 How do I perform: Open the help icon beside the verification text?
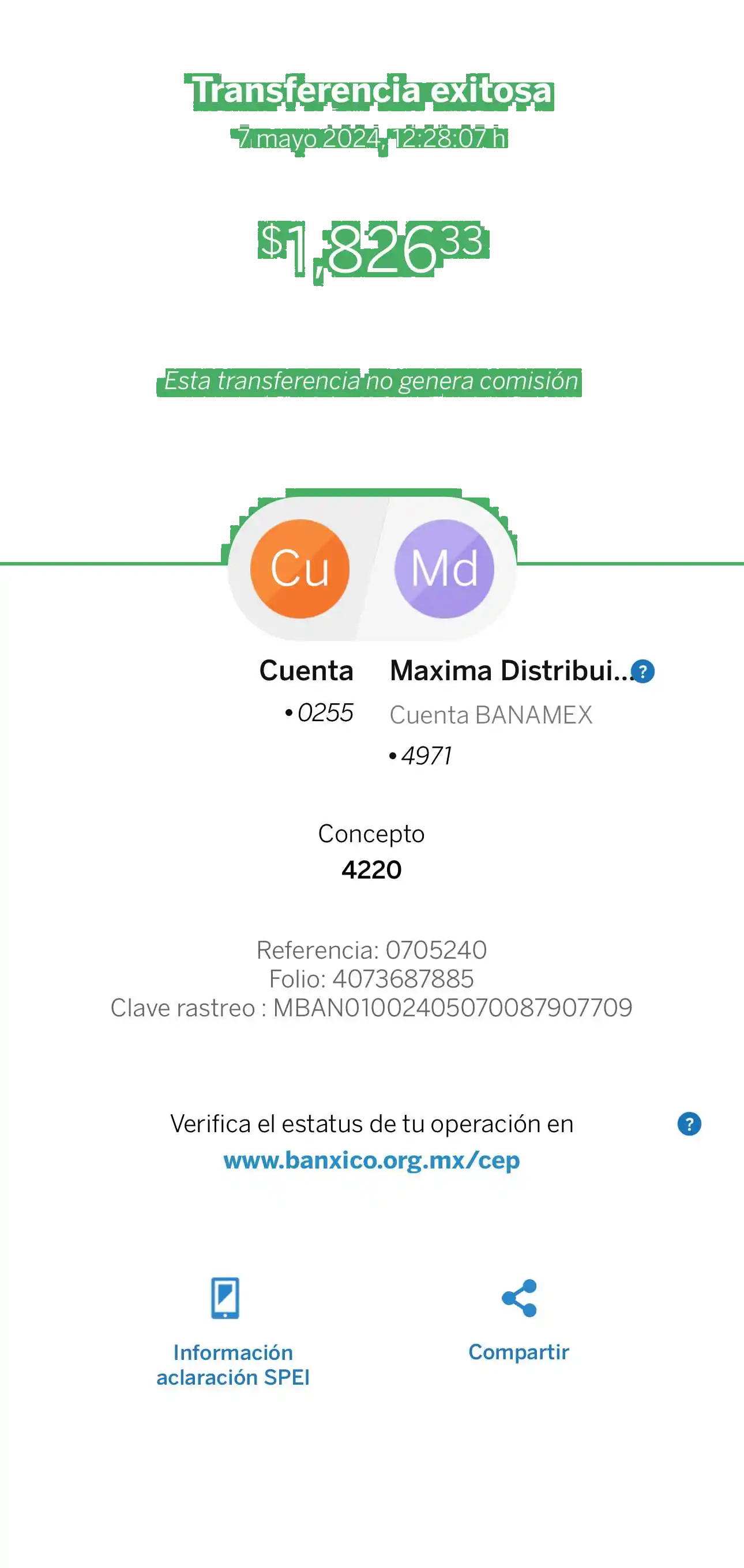[689, 1124]
